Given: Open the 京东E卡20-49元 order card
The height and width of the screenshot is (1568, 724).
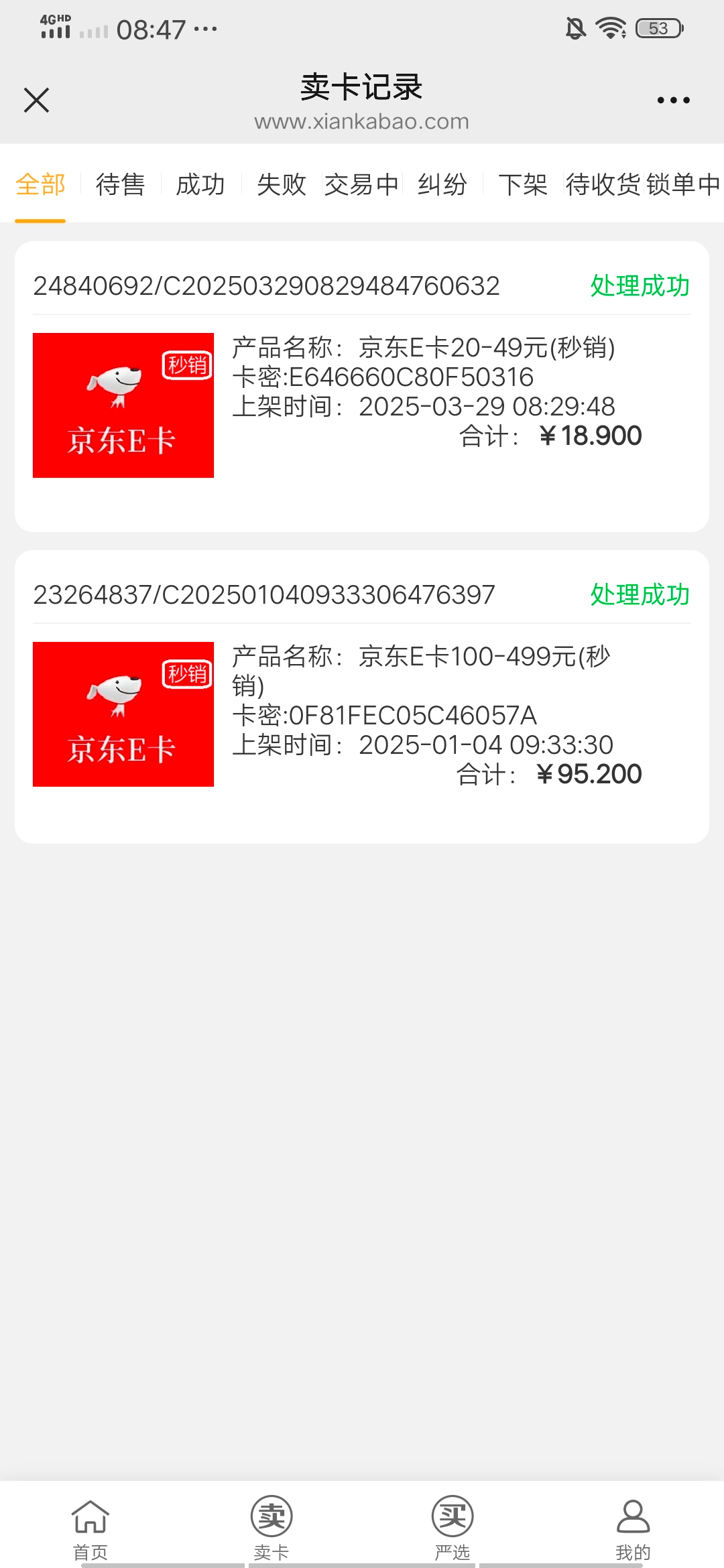Looking at the screenshot, I should click(x=362, y=387).
